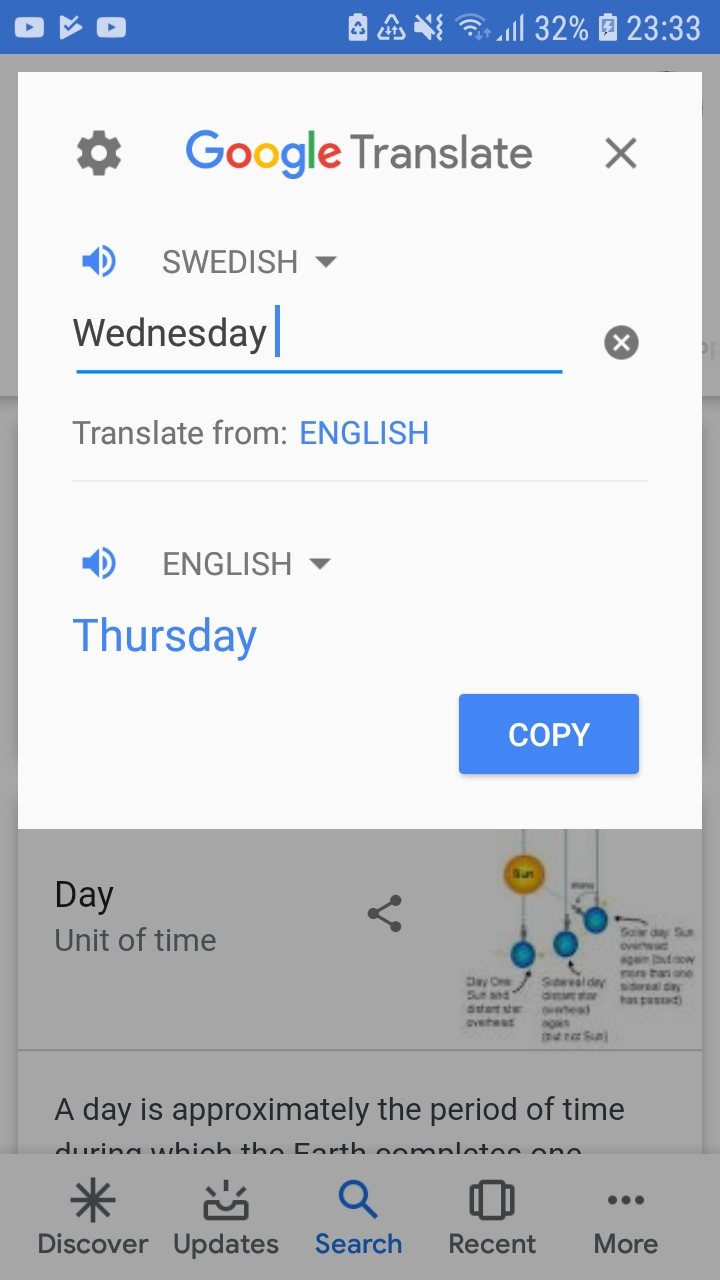
Task: Go to the Search tab
Action: pyautogui.click(x=358, y=1217)
